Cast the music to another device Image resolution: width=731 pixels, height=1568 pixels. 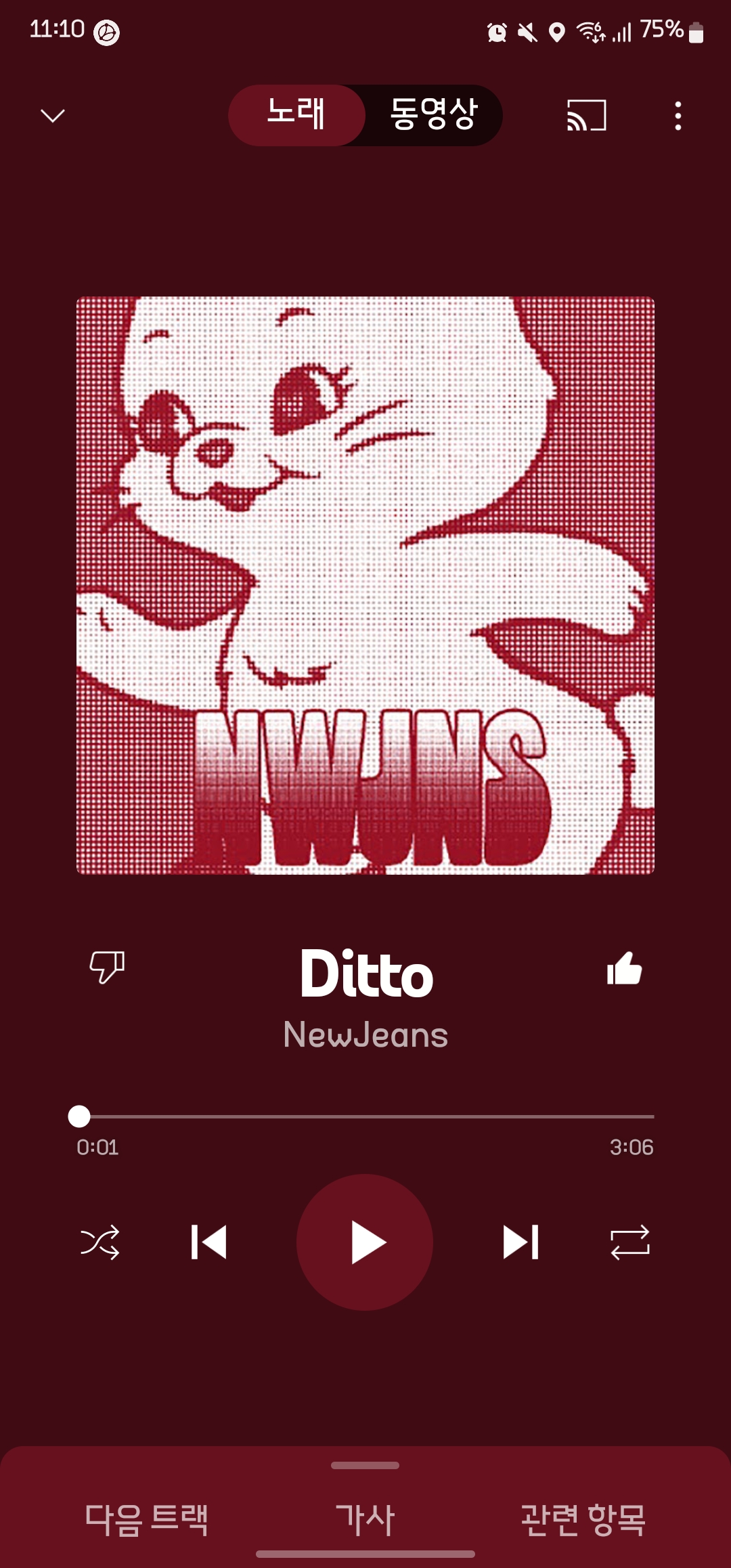tap(586, 116)
